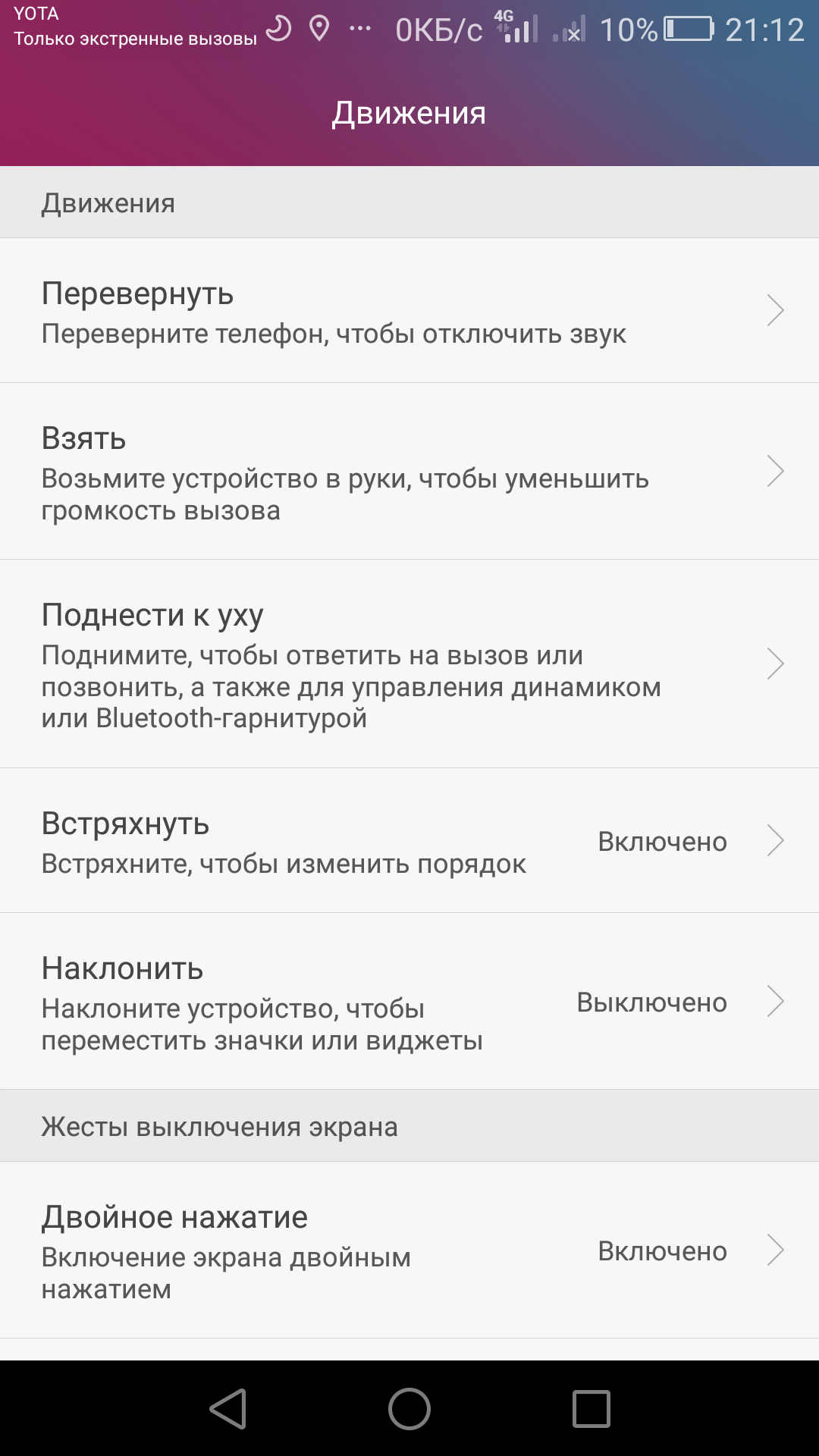Open the Перевернуть flip-to-mute setting
Screen dimensions: 819x1456
tap(409, 310)
